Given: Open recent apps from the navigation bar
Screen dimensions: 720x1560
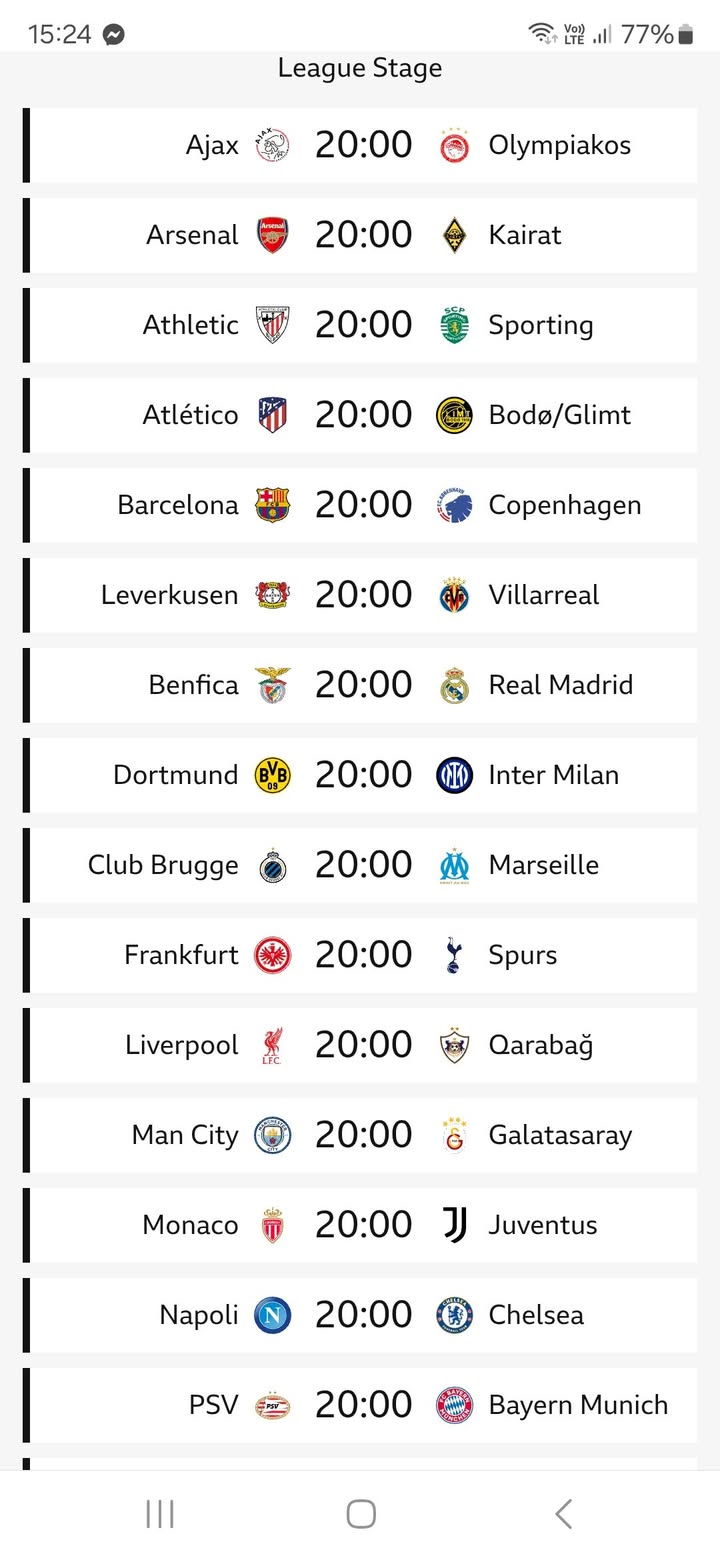Looking at the screenshot, I should (x=160, y=1514).
